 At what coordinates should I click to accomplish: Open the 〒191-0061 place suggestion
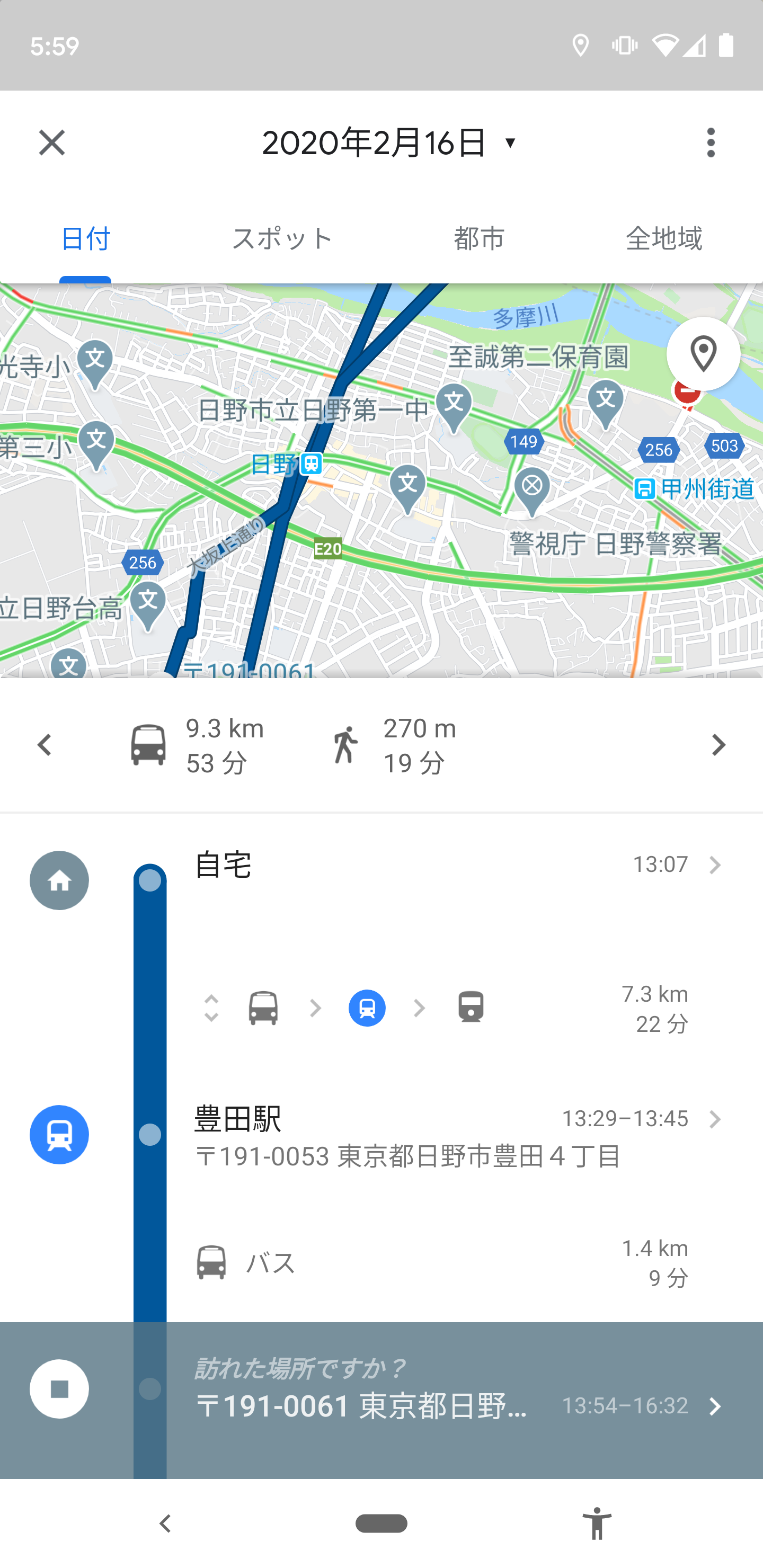pos(381,1390)
